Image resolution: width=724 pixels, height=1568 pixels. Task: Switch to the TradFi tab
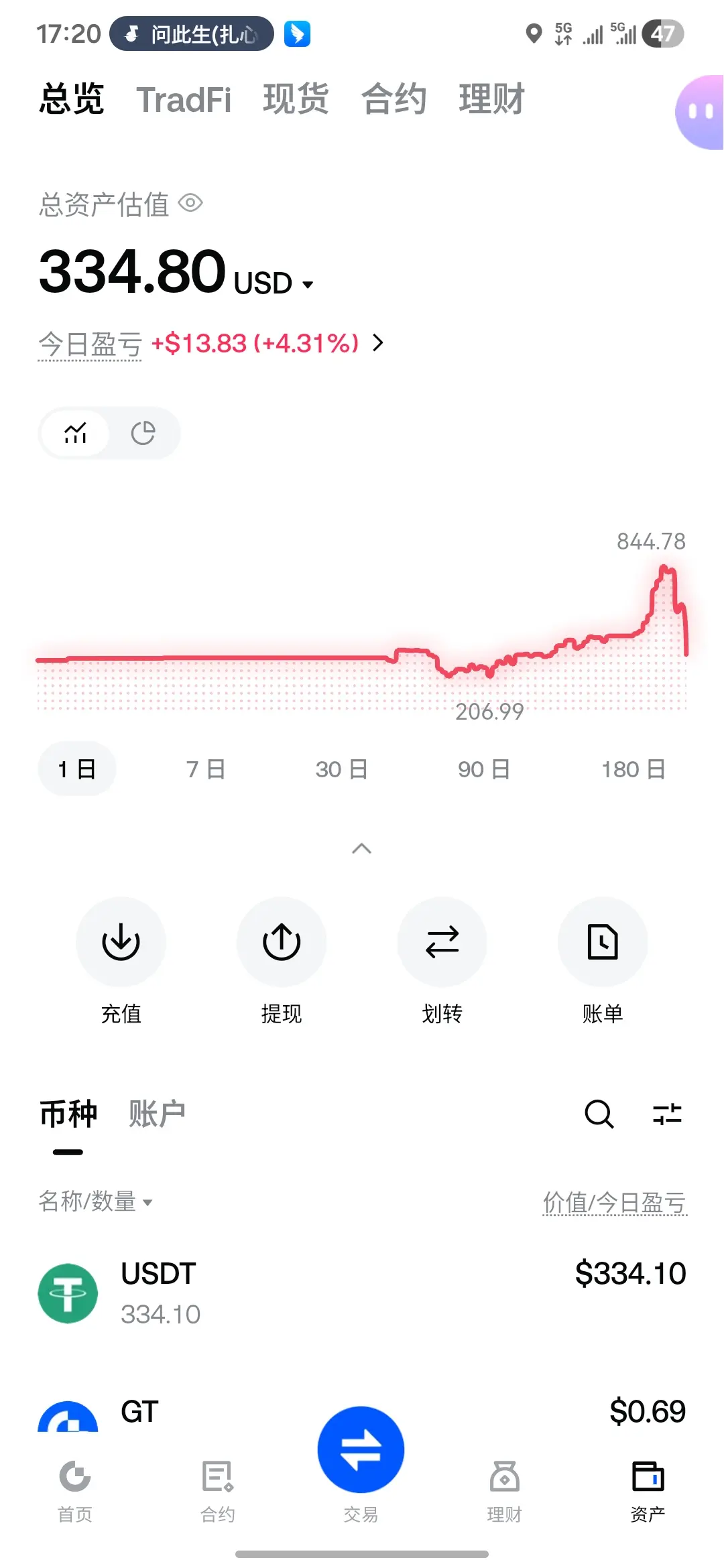pos(184,100)
